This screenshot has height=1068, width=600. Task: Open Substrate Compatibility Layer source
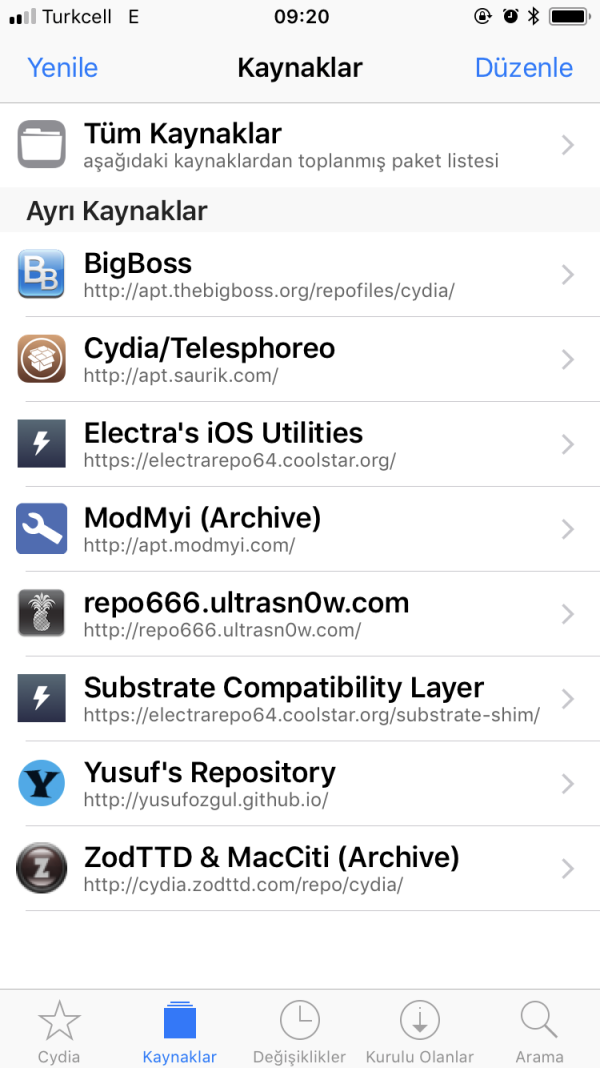click(300, 699)
